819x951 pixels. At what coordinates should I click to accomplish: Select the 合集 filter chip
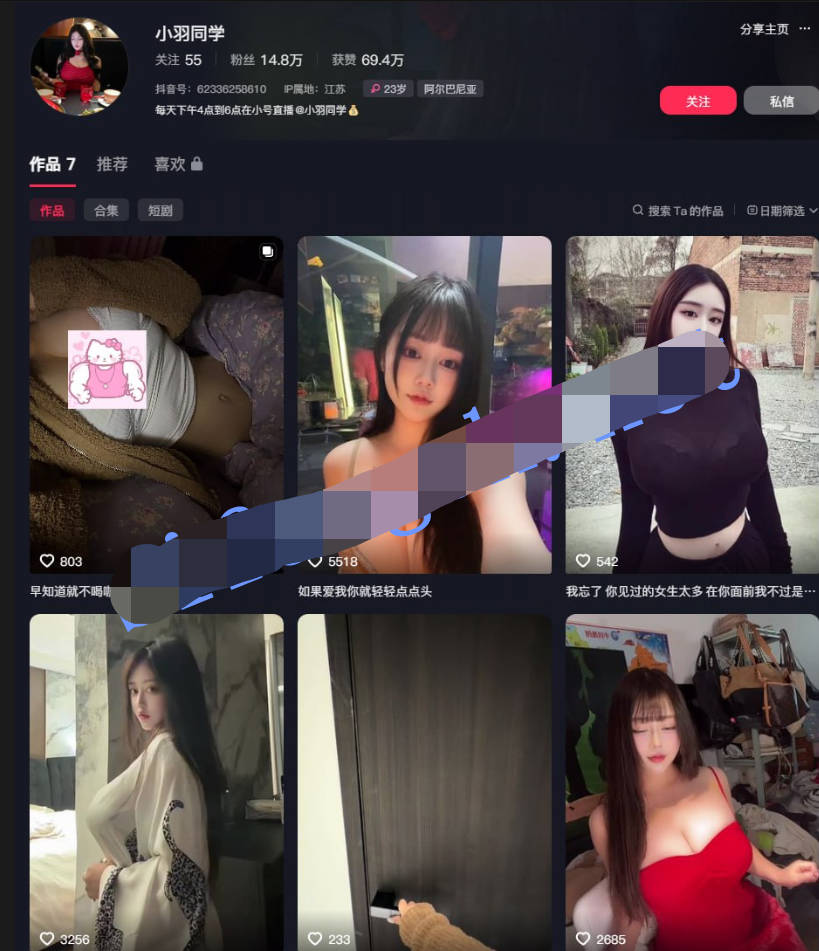[106, 210]
